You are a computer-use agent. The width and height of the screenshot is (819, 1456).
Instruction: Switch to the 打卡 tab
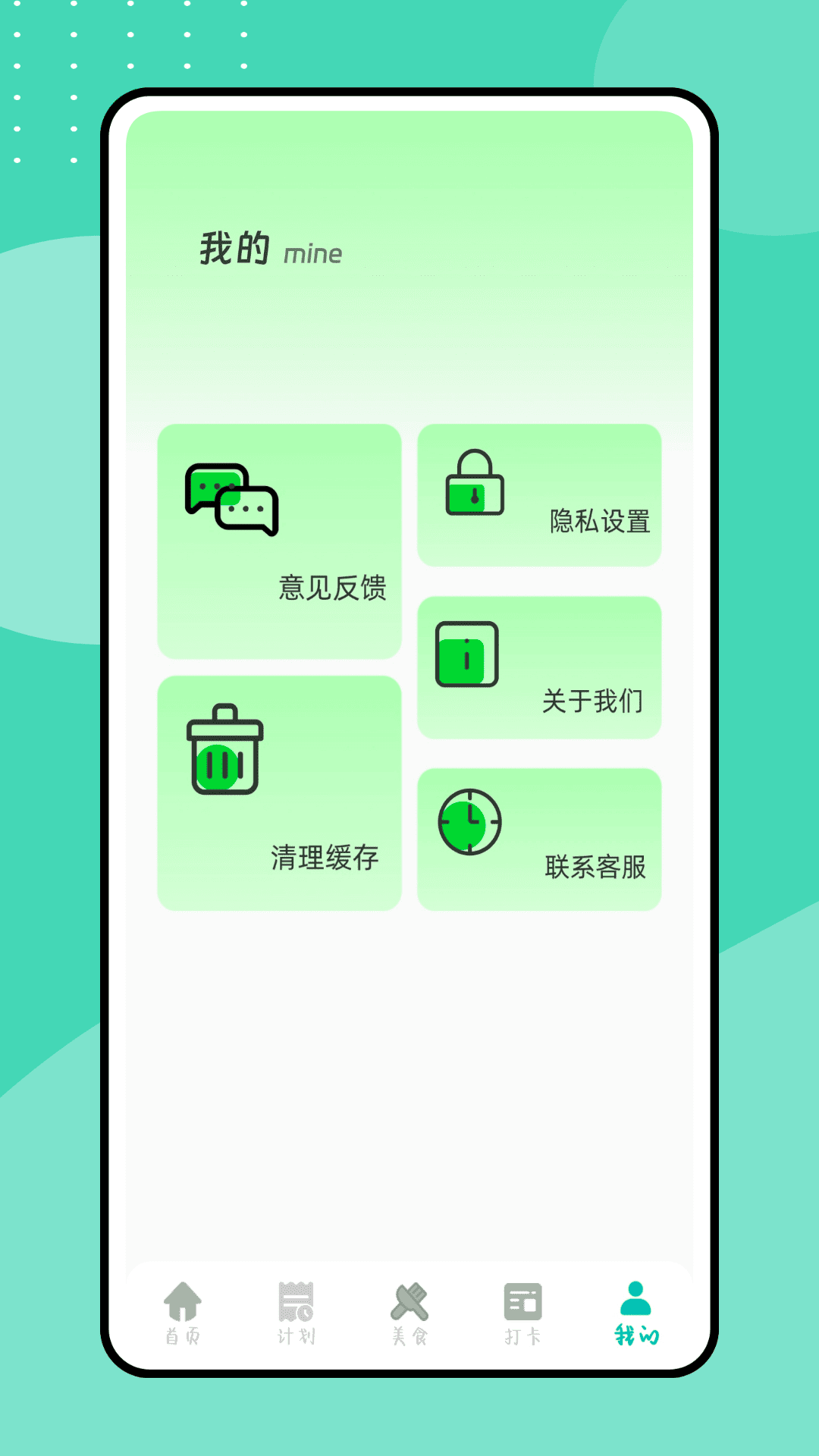coord(523,1316)
